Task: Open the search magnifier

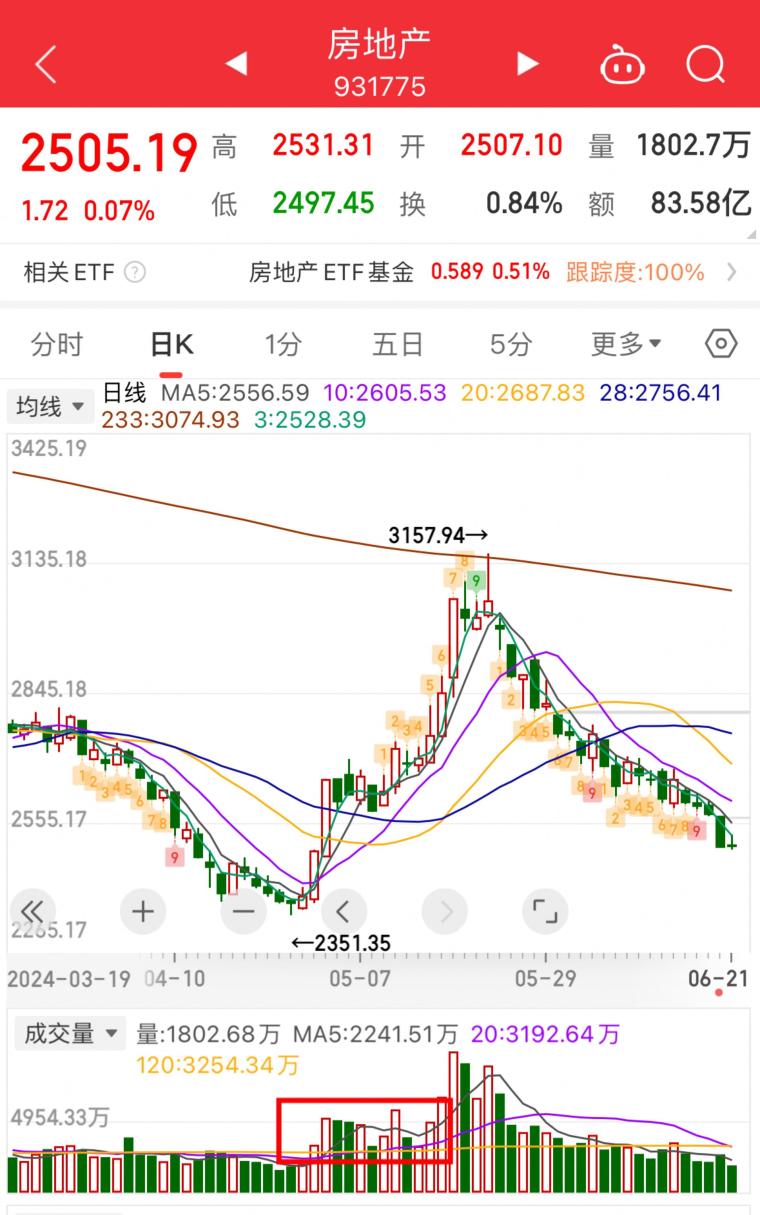Action: (x=704, y=66)
